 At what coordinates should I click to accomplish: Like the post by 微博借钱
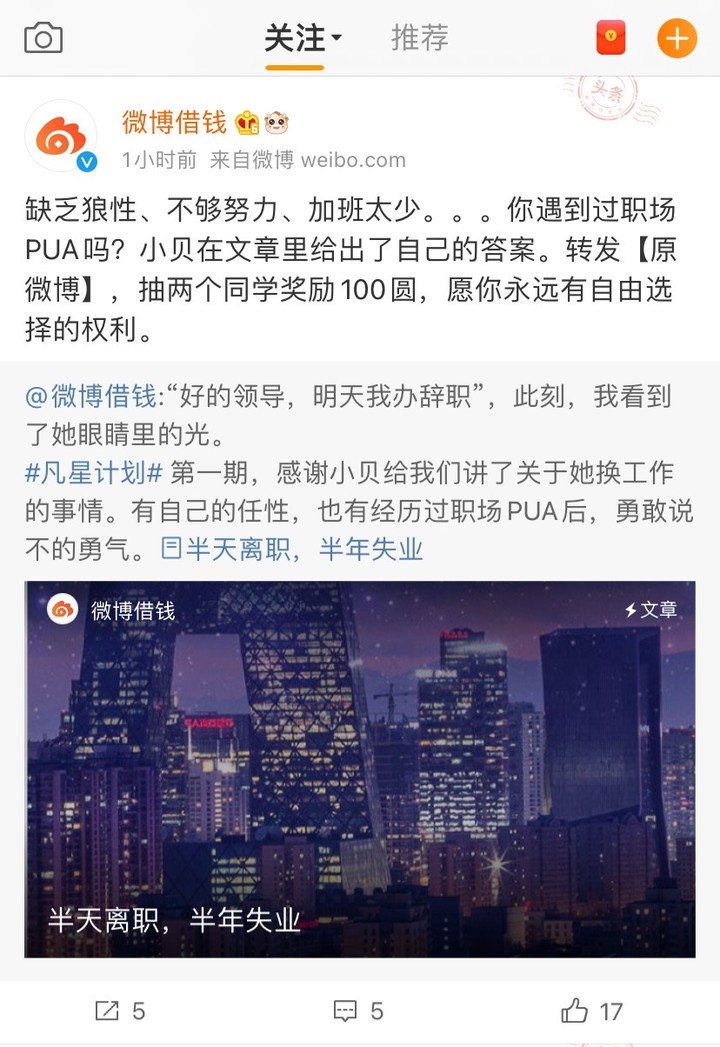click(592, 1011)
